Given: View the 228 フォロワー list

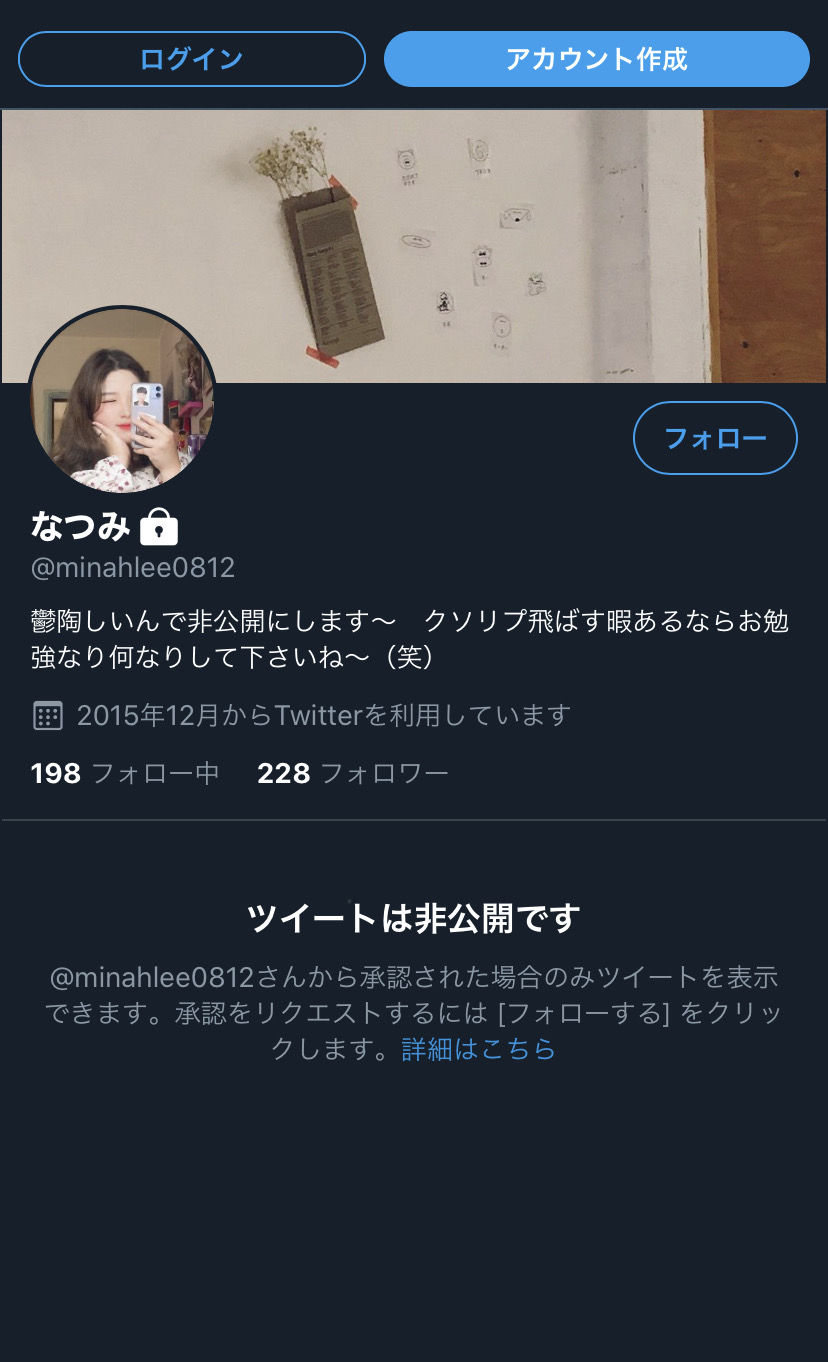Looking at the screenshot, I should [x=352, y=773].
